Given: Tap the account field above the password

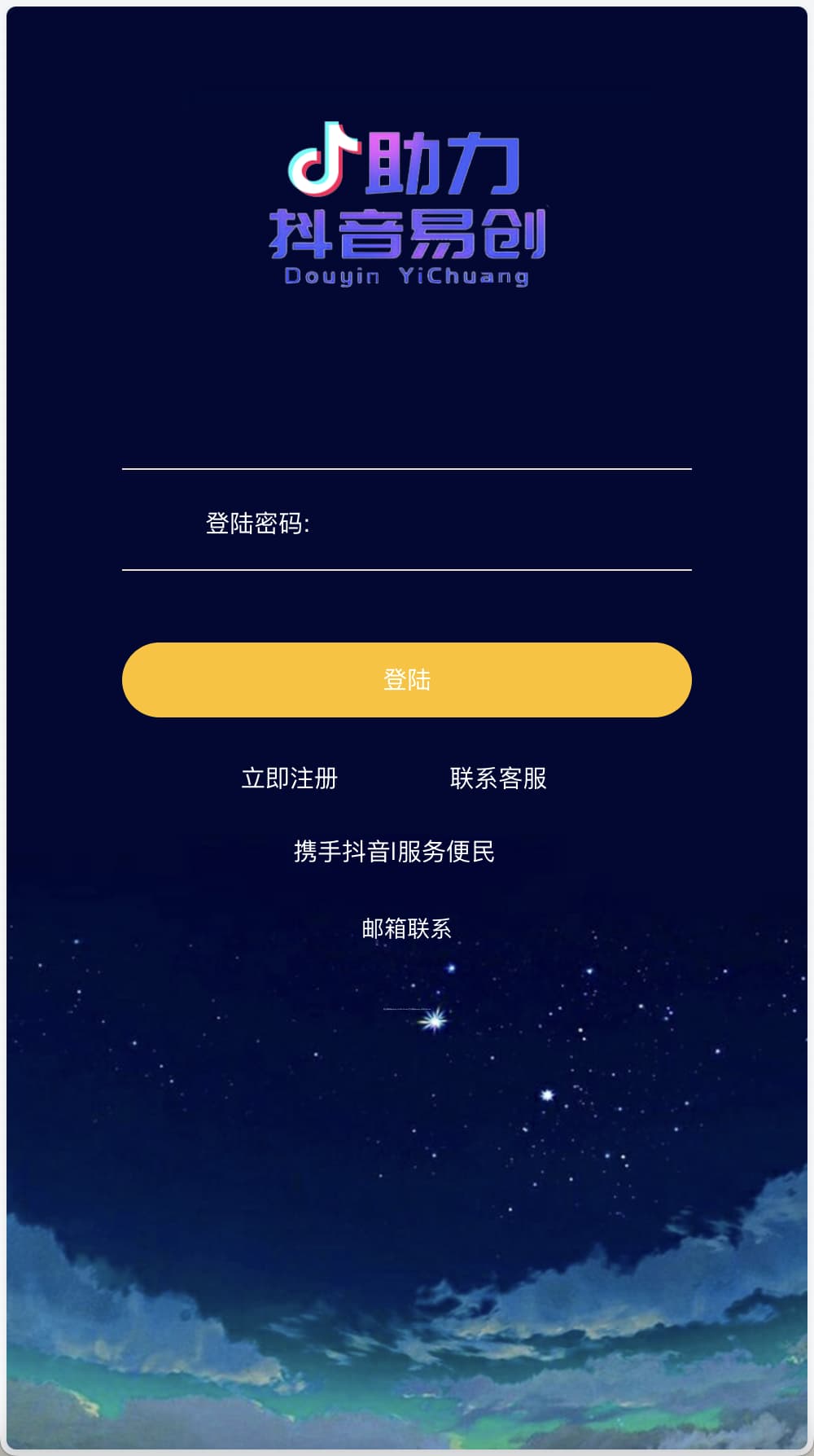Looking at the screenshot, I should 407,432.
